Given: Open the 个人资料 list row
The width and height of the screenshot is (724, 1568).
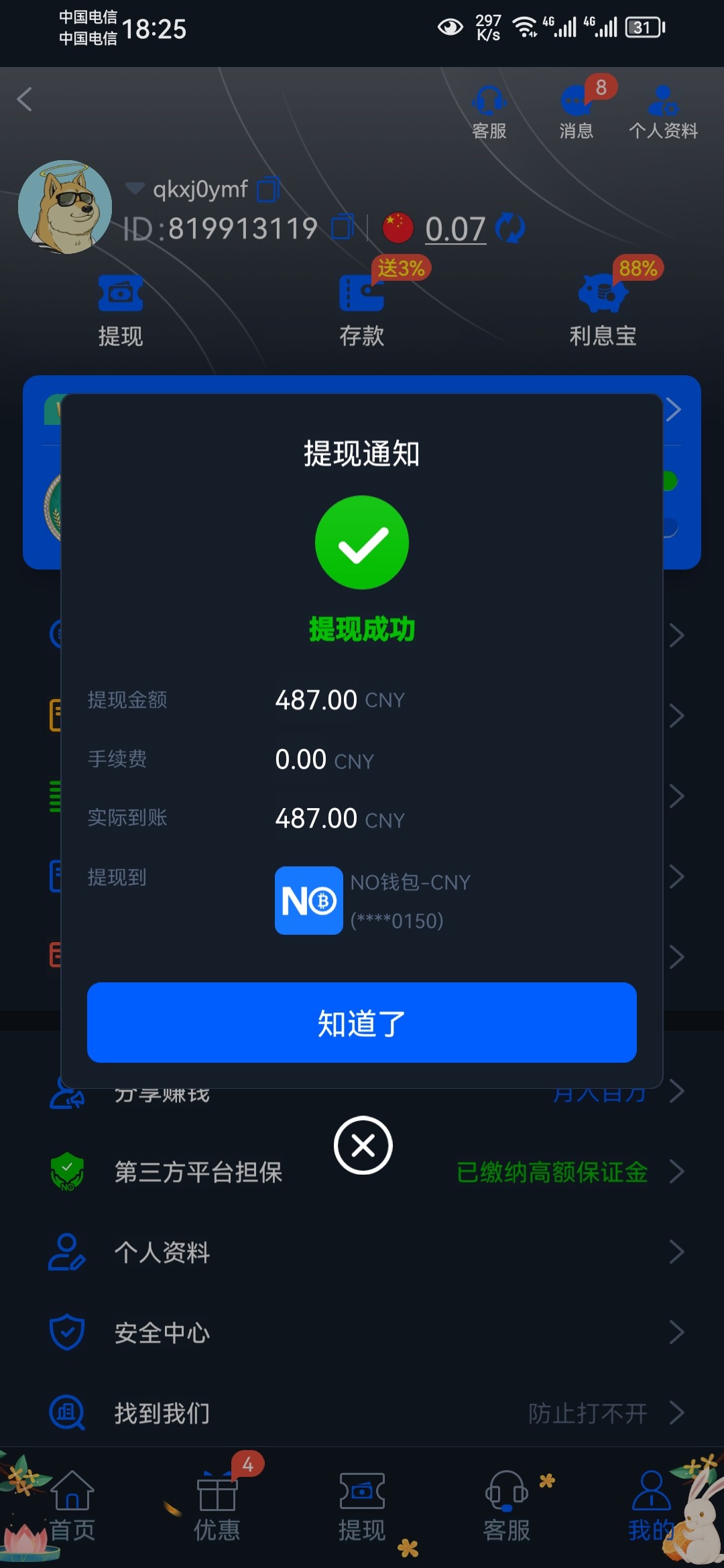Looking at the screenshot, I should (362, 1252).
